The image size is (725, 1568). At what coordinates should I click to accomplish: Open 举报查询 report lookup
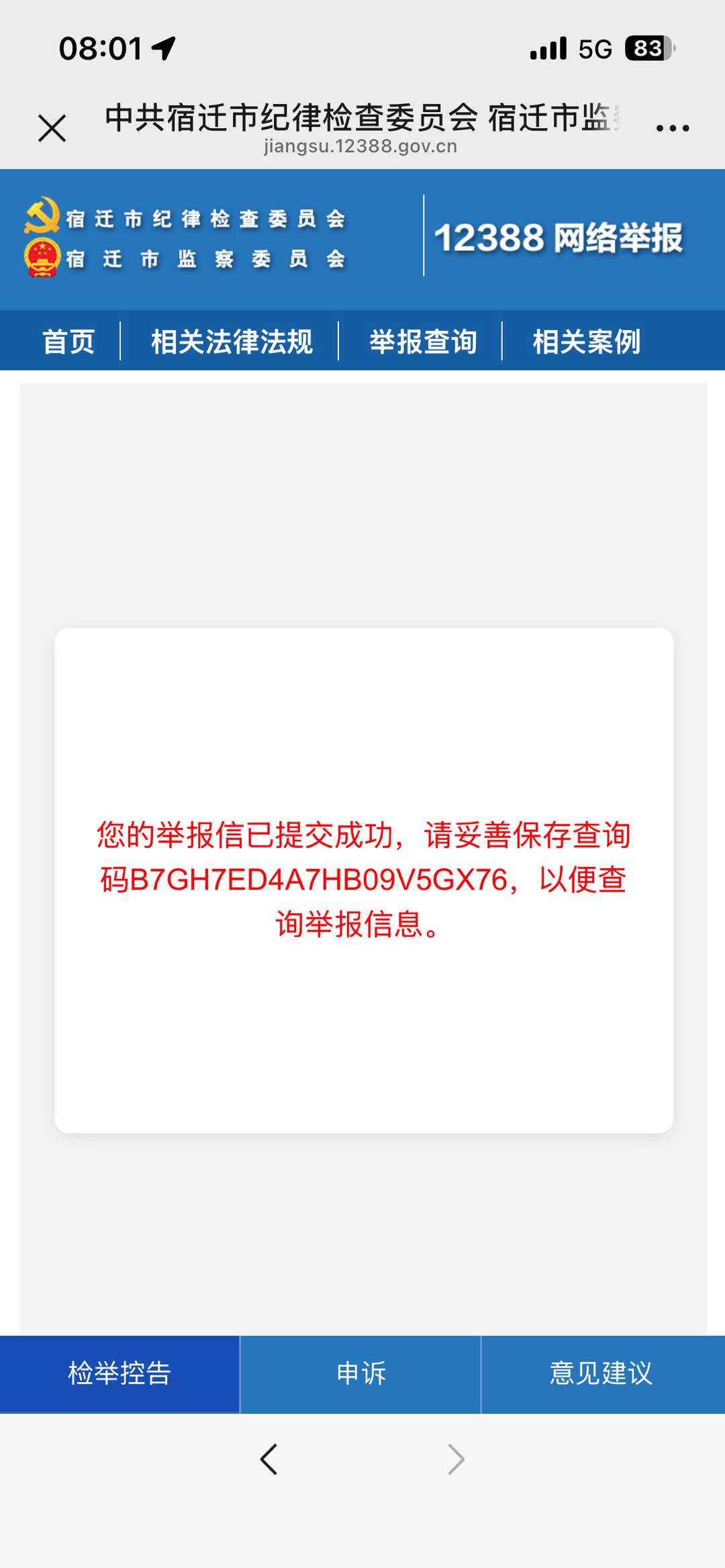click(x=423, y=342)
